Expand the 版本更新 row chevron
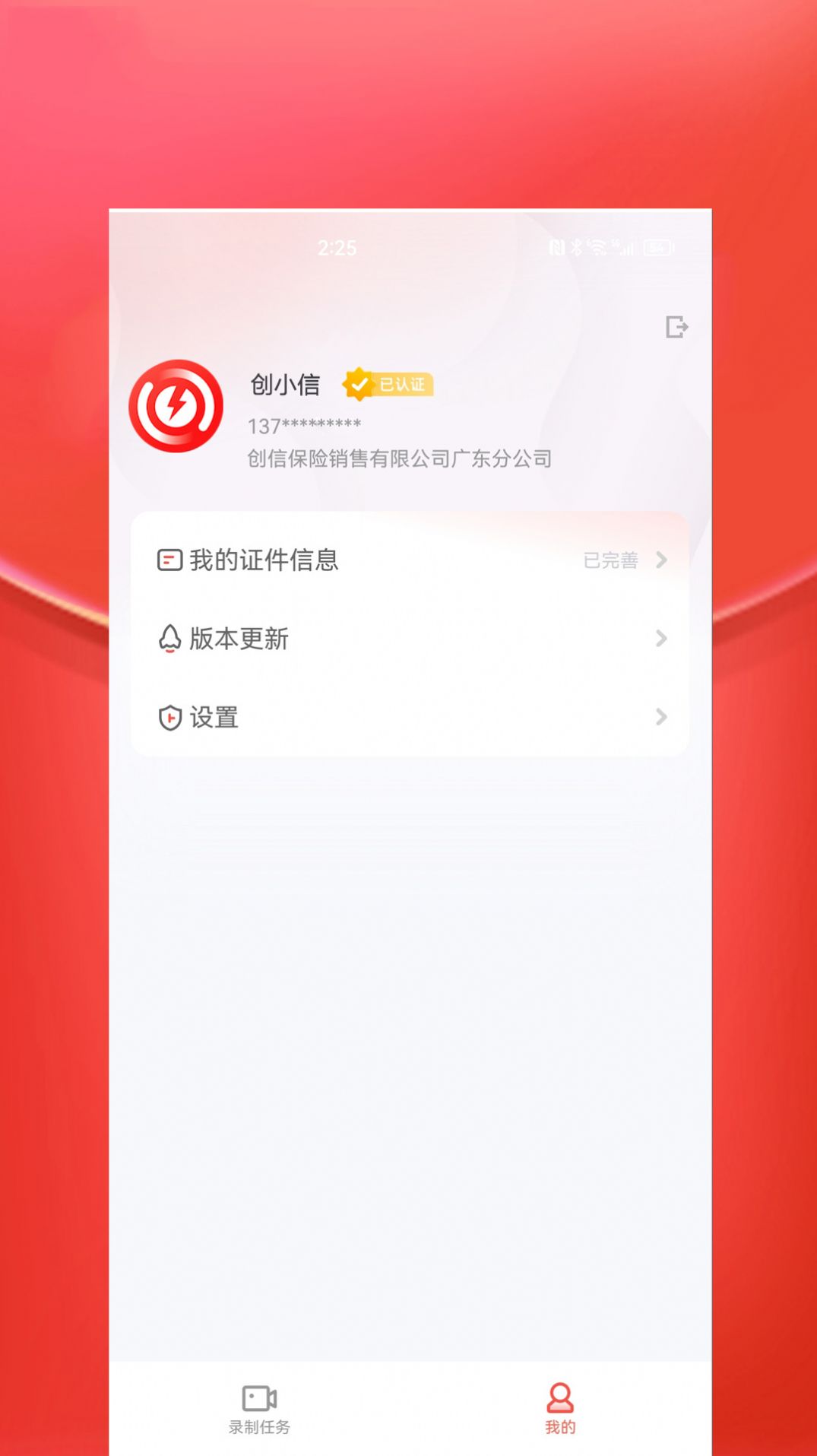This screenshot has height=1456, width=817. click(x=660, y=639)
